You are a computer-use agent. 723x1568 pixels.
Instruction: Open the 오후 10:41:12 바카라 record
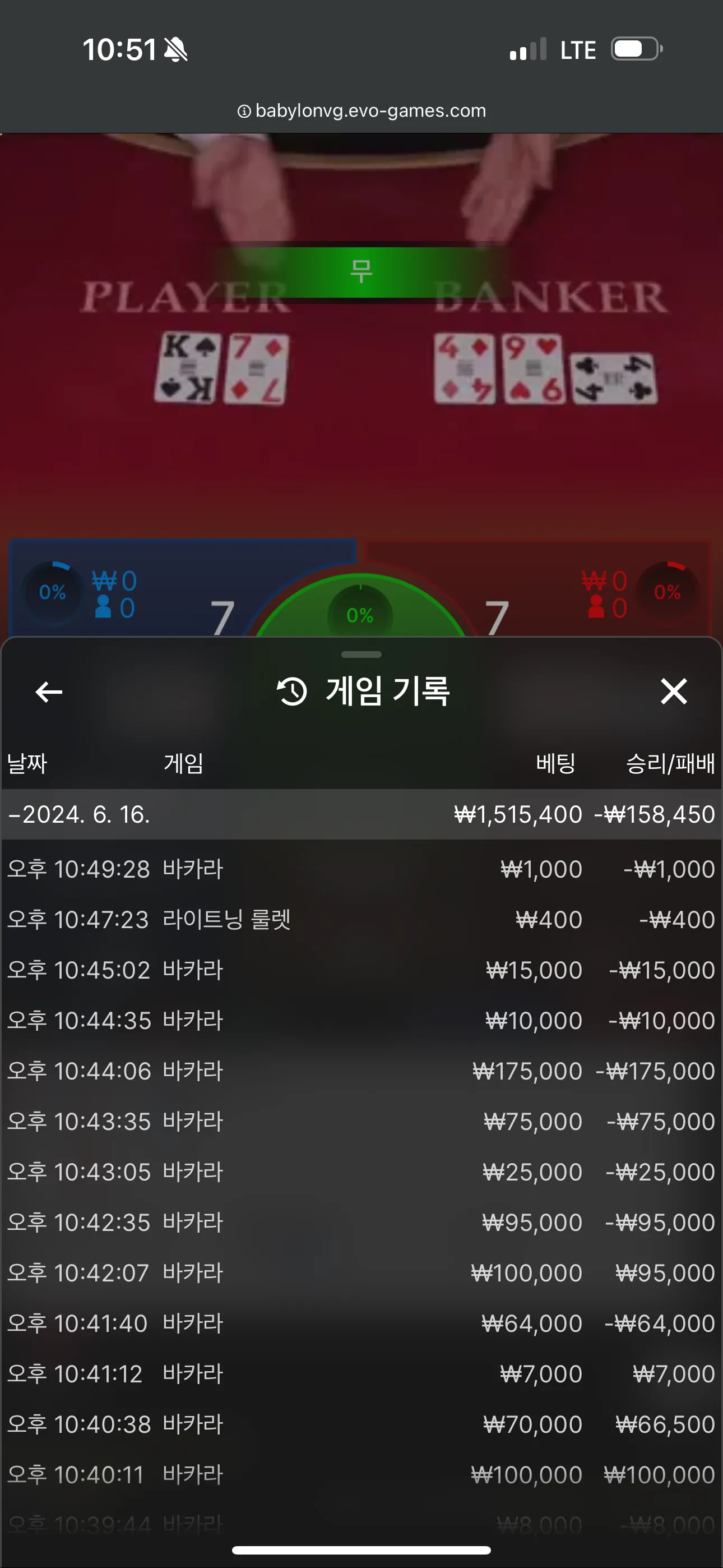(x=361, y=1375)
